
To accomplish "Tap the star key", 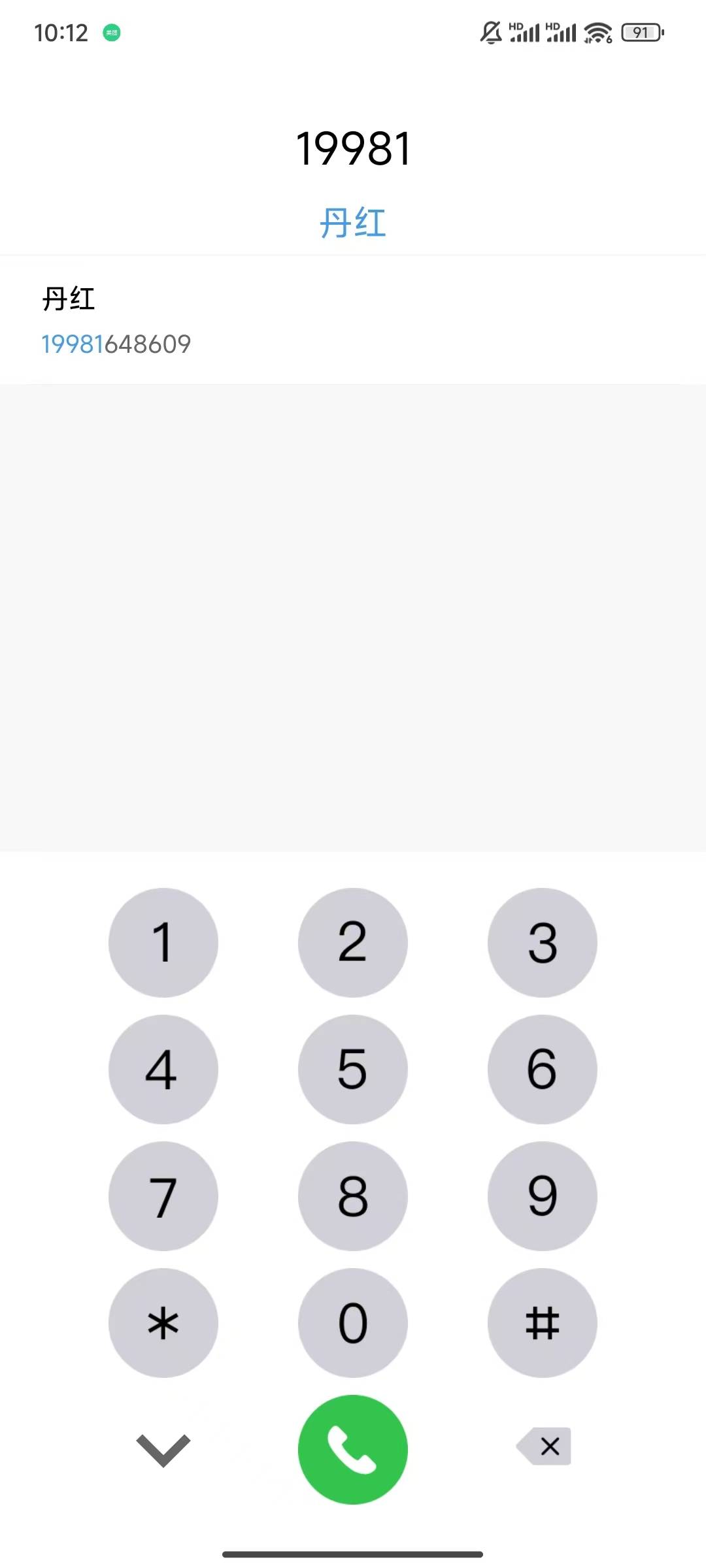I will point(163,1322).
